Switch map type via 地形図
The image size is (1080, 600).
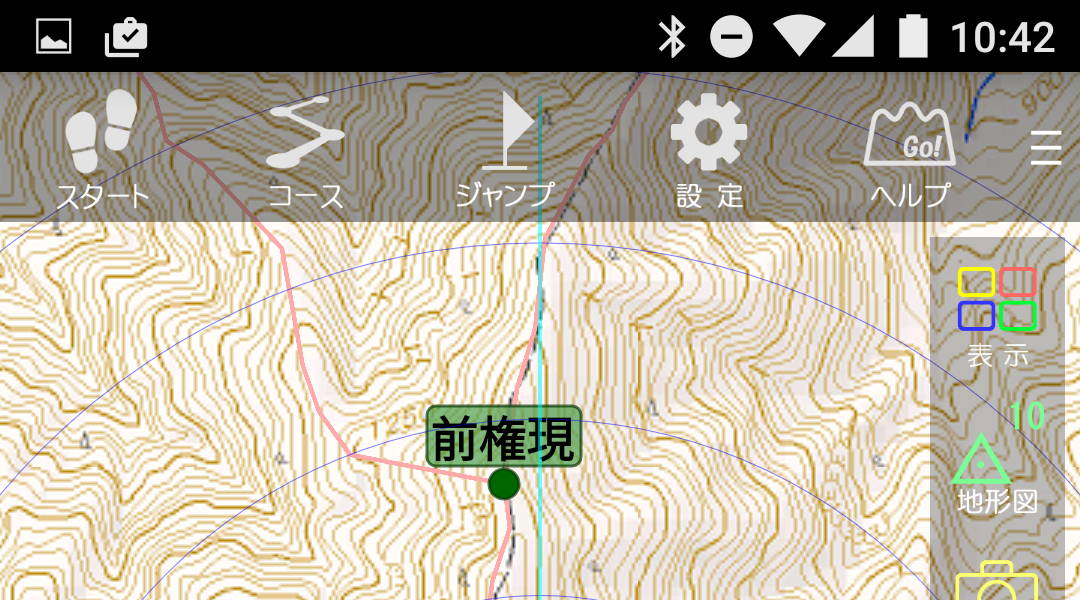996,472
